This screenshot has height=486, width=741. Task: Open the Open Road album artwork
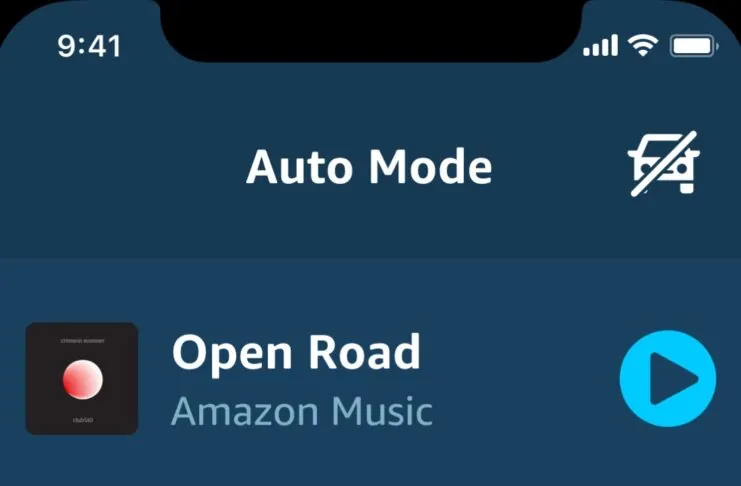pos(82,379)
